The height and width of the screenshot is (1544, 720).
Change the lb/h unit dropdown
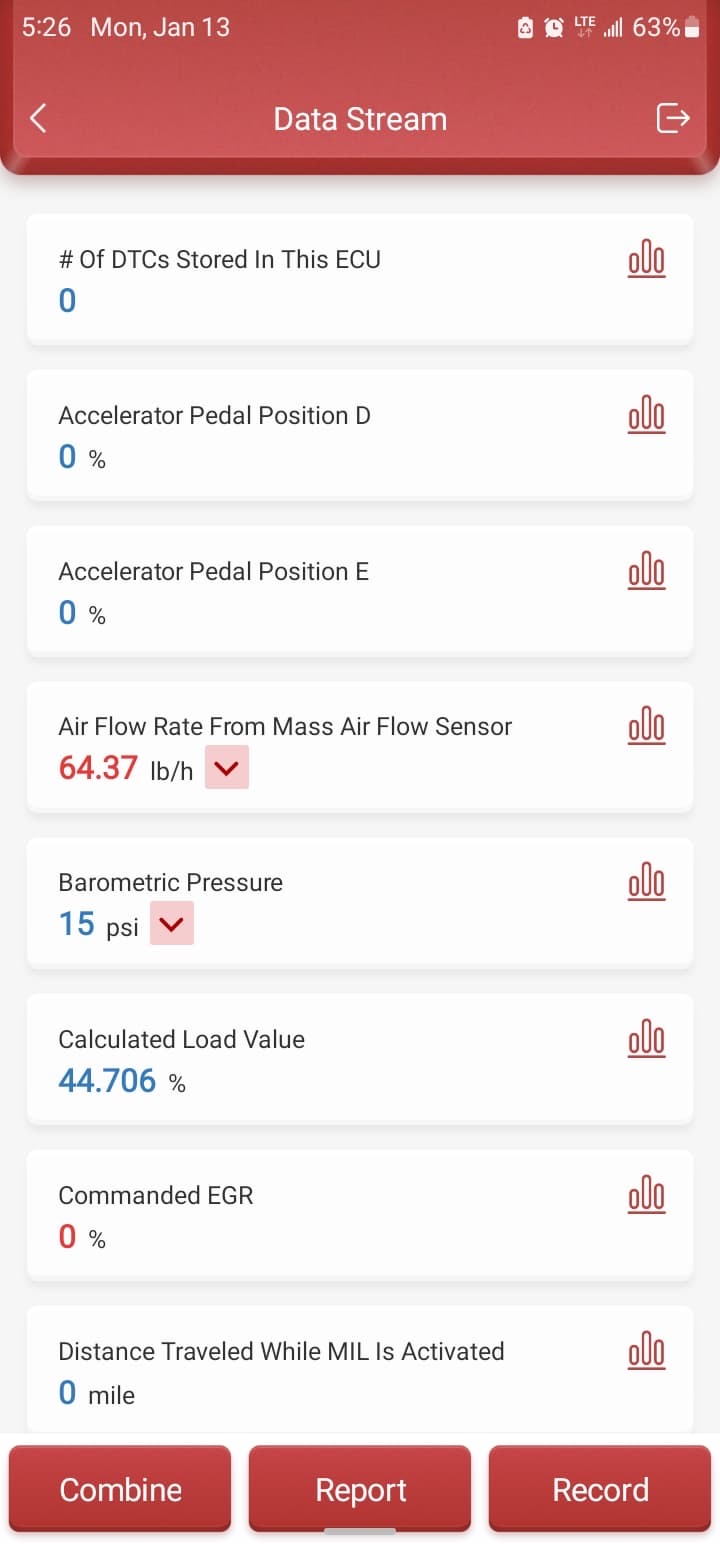[x=227, y=768]
